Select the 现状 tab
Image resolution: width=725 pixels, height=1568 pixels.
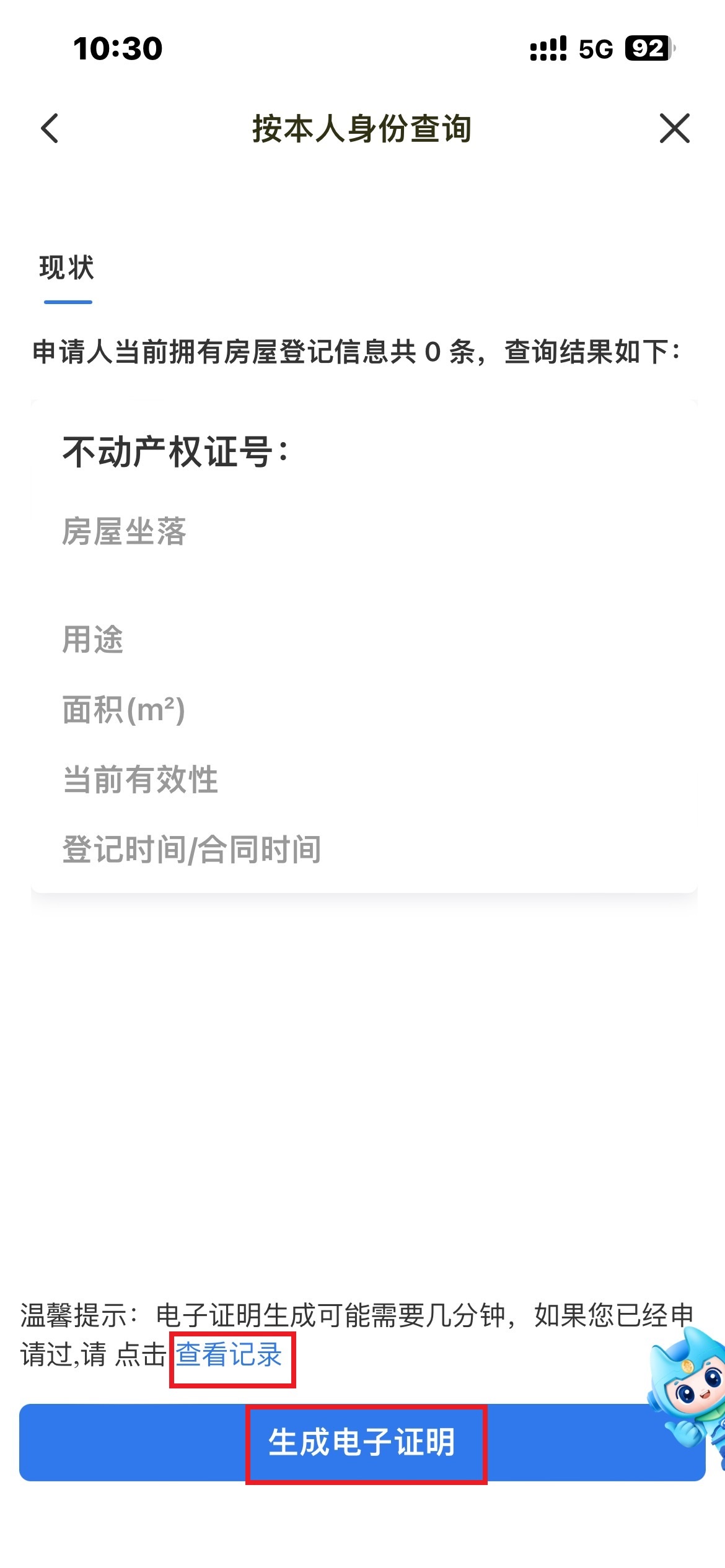[67, 269]
